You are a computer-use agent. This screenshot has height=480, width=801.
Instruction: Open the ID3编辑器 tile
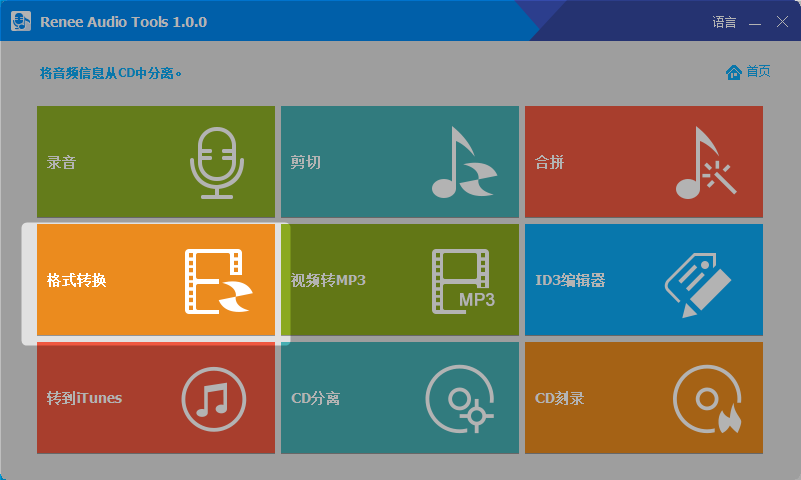point(643,280)
